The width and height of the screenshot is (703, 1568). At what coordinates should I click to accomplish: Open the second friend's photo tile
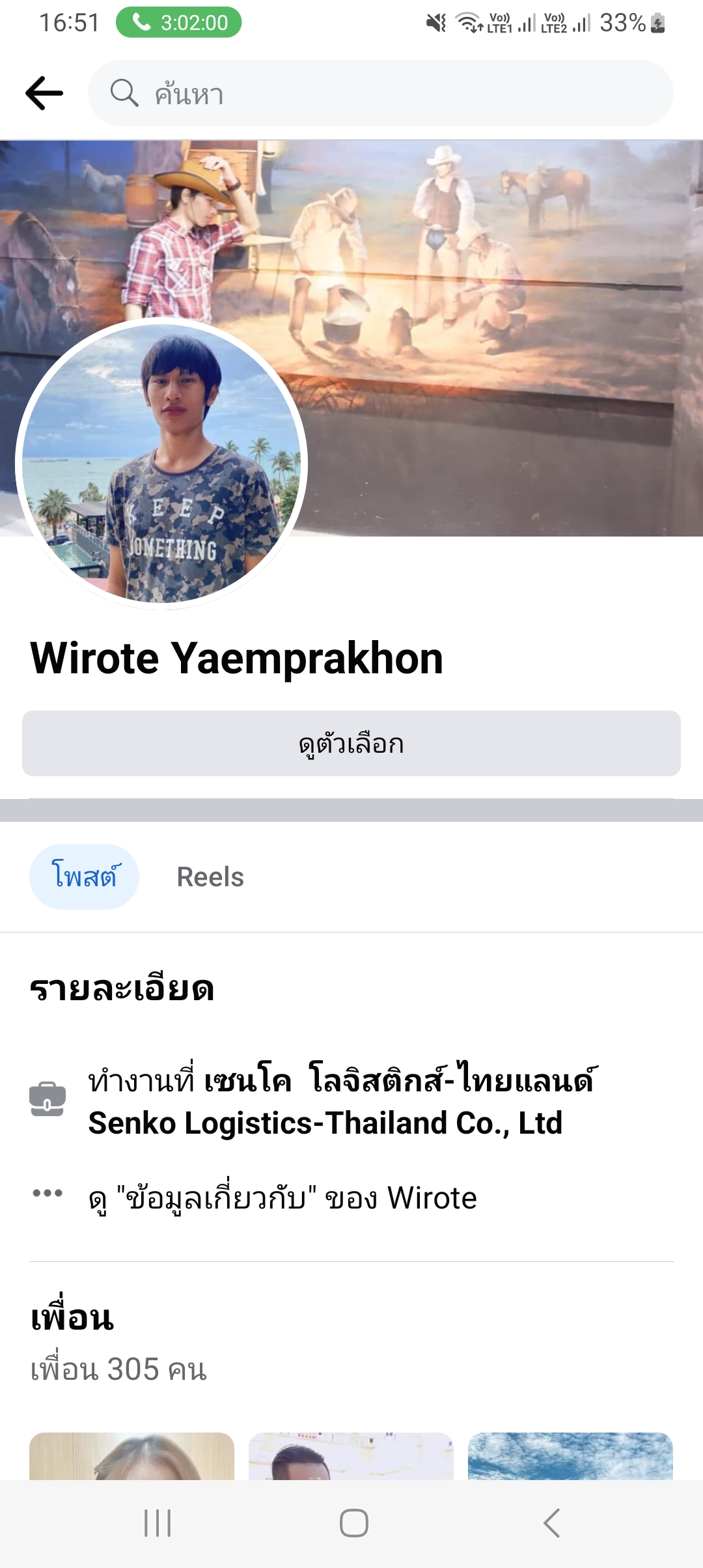point(351,1456)
